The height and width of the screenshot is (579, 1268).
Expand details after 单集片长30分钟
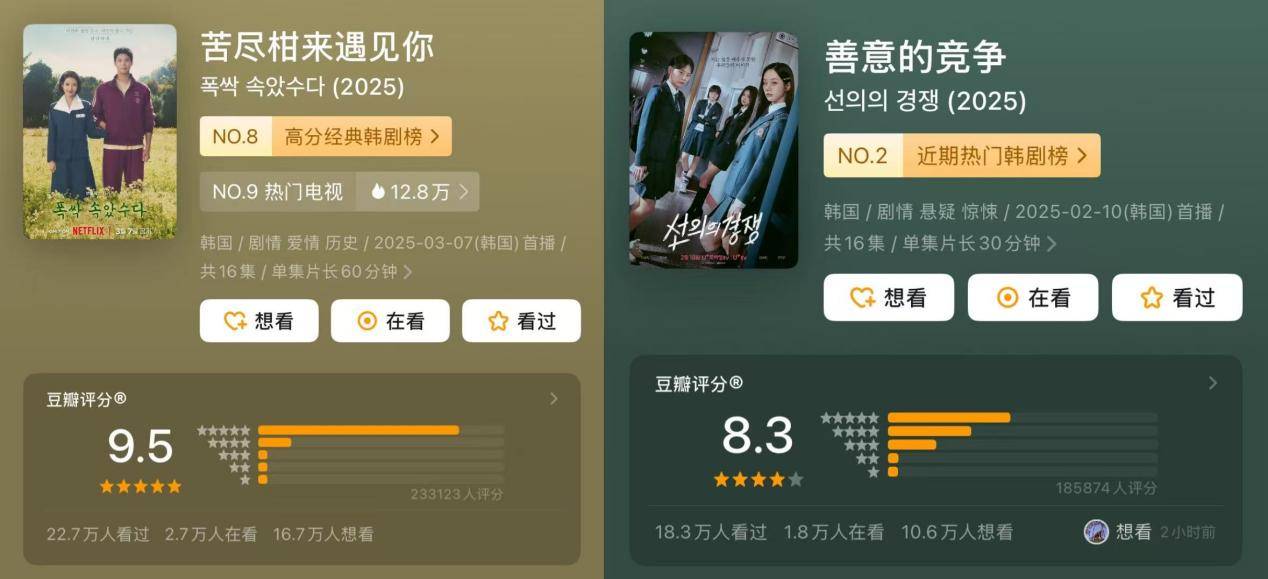[1052, 243]
